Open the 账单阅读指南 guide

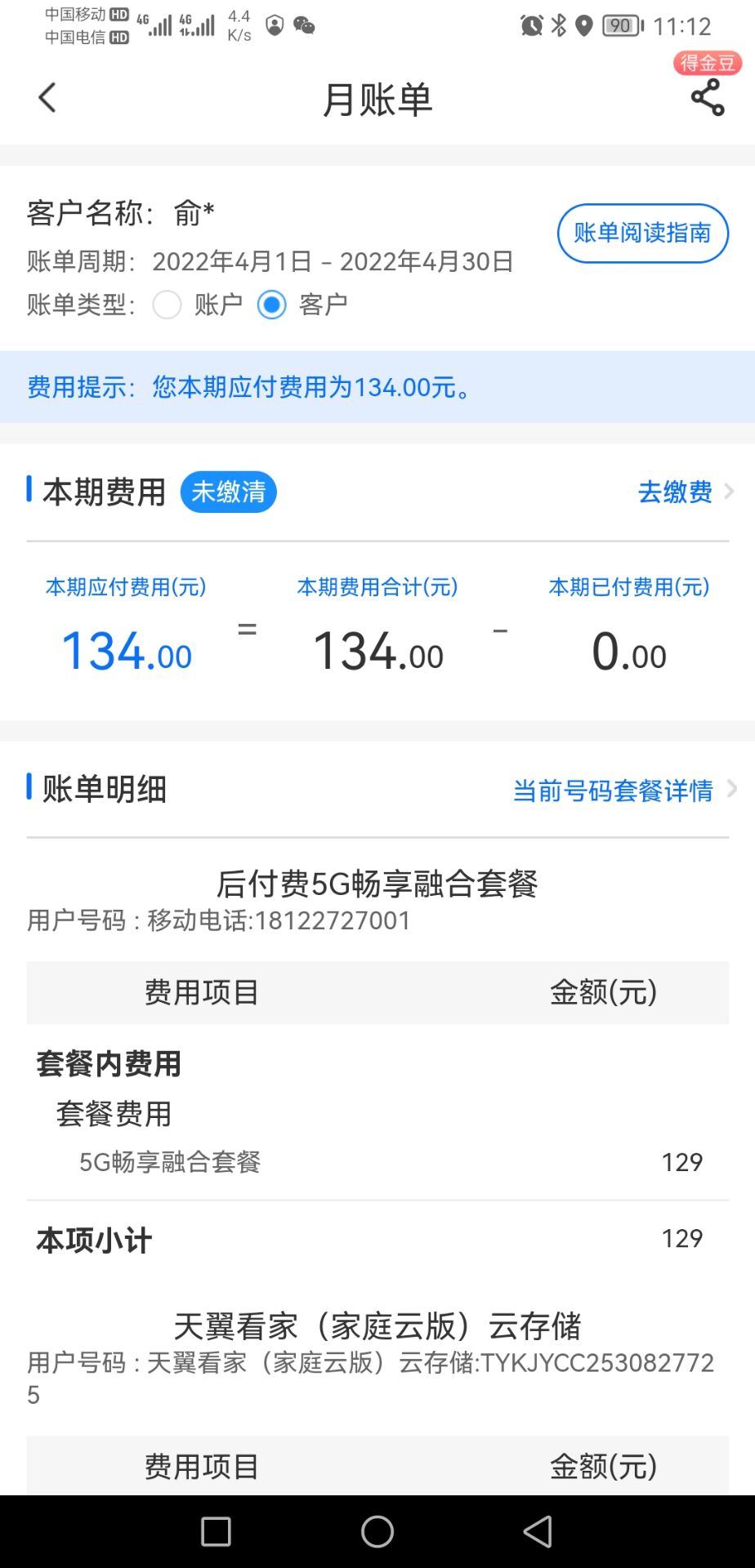coord(642,234)
